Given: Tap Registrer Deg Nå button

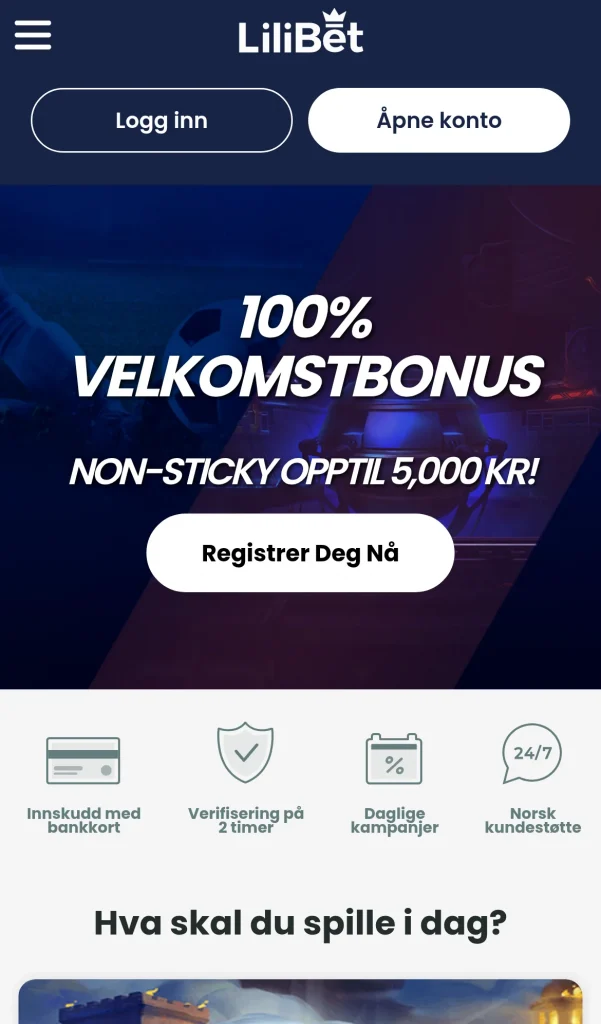Looking at the screenshot, I should [x=300, y=553].
